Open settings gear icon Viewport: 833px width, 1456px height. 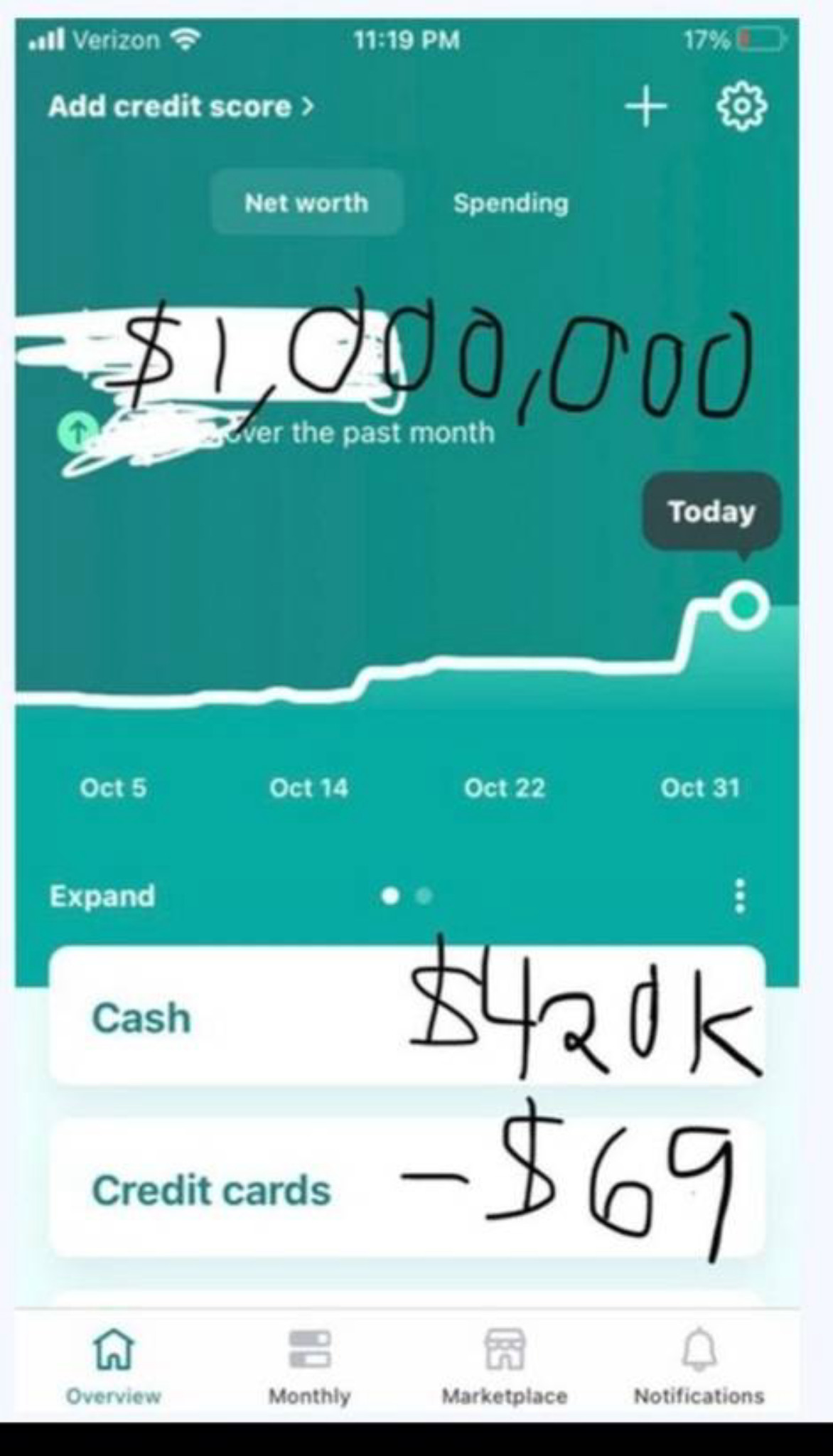coord(741,107)
